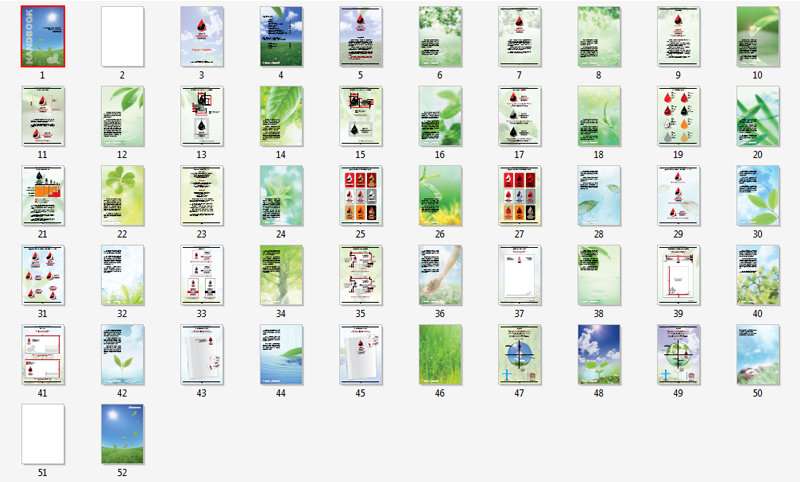Select the blank page 2 thumbnail
The image size is (800, 482).
(122, 37)
